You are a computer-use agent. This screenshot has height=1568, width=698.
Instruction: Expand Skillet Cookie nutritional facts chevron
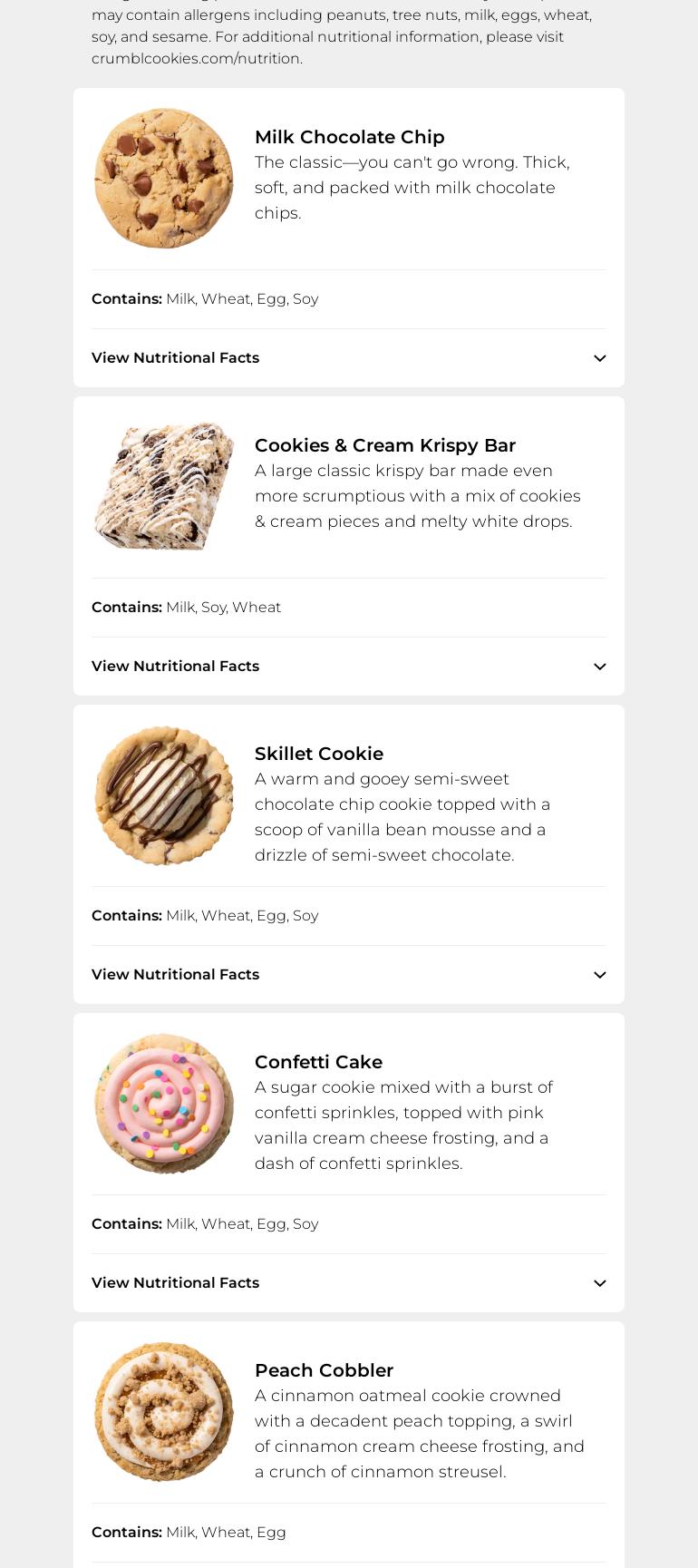599,974
